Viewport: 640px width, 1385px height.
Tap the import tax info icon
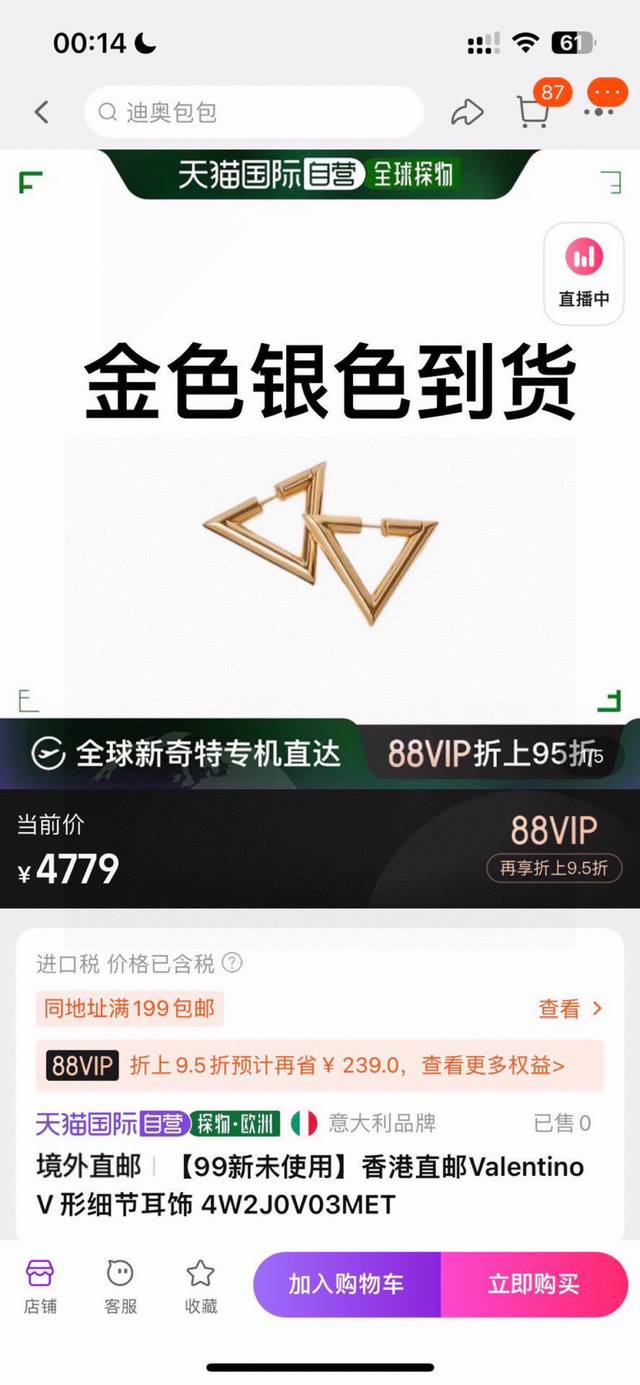tap(232, 963)
